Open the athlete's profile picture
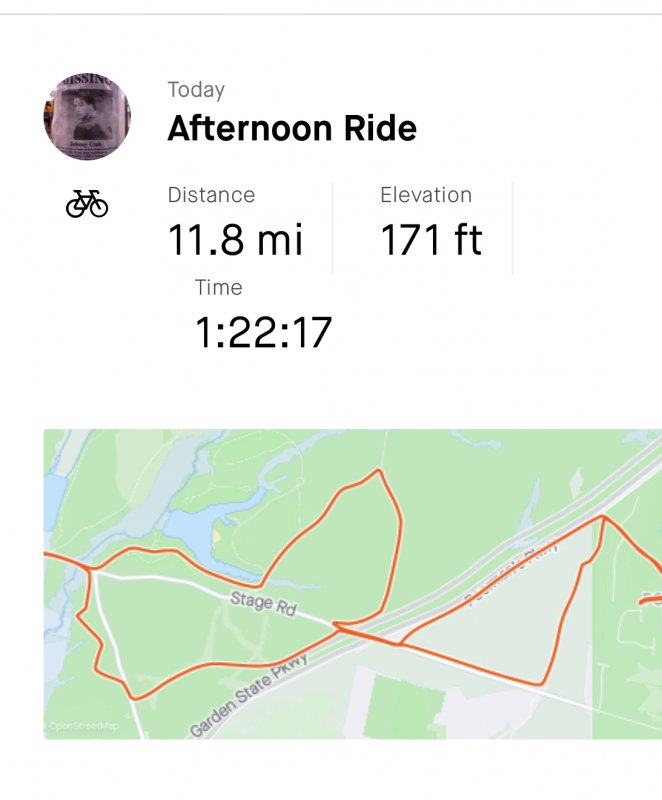This screenshot has height=800, width=662. coord(87,116)
